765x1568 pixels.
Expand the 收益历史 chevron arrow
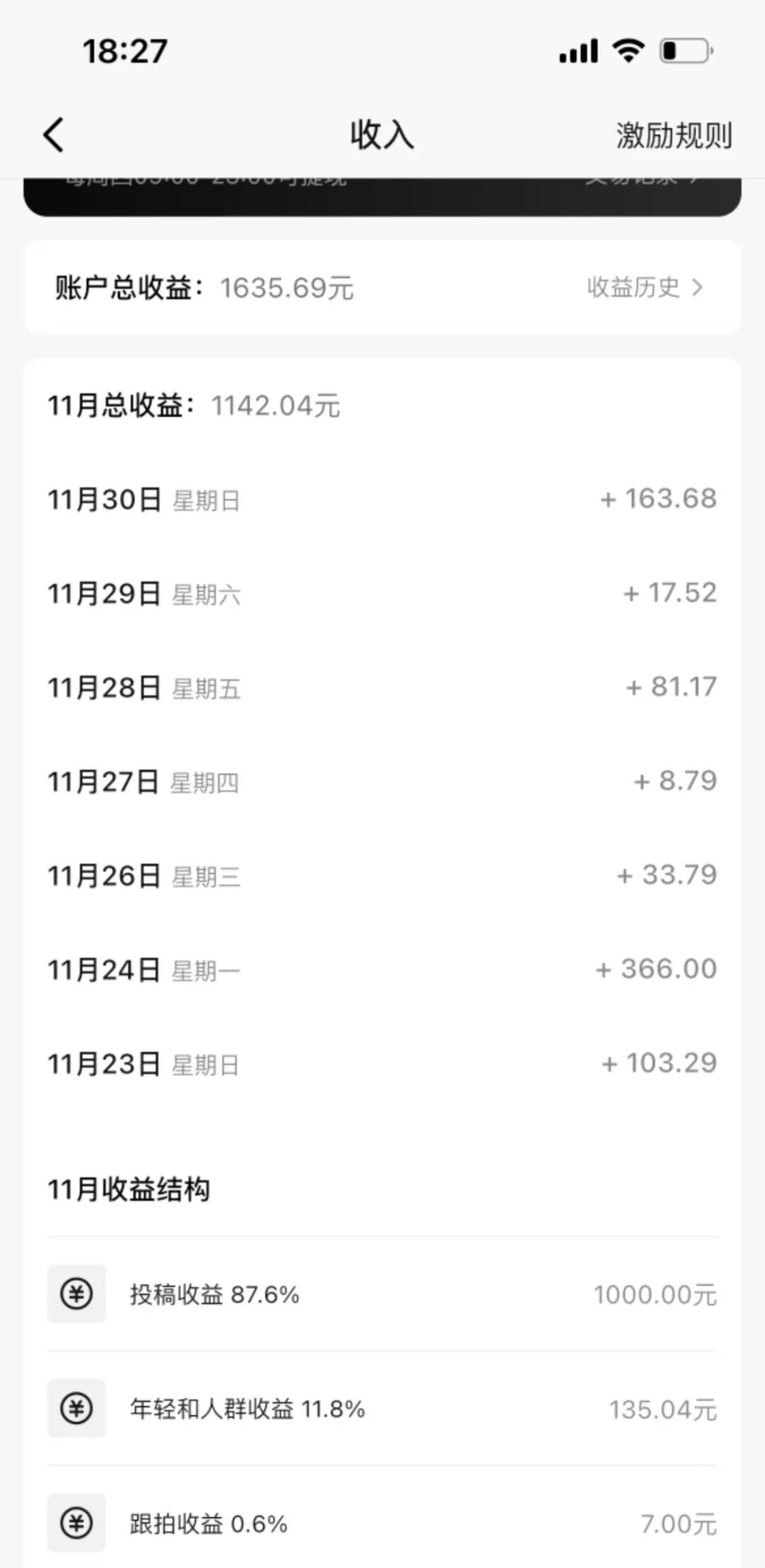700,288
